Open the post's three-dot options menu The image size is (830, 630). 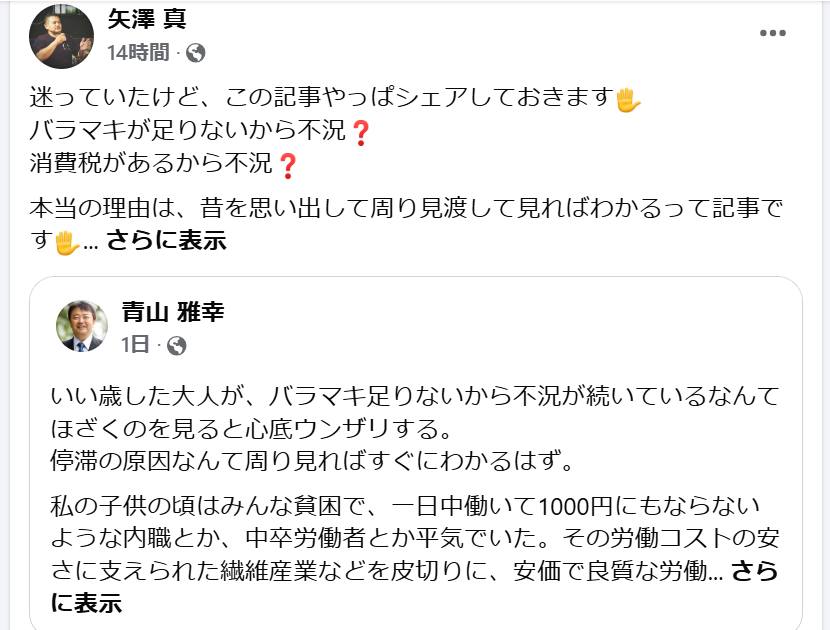[772, 33]
